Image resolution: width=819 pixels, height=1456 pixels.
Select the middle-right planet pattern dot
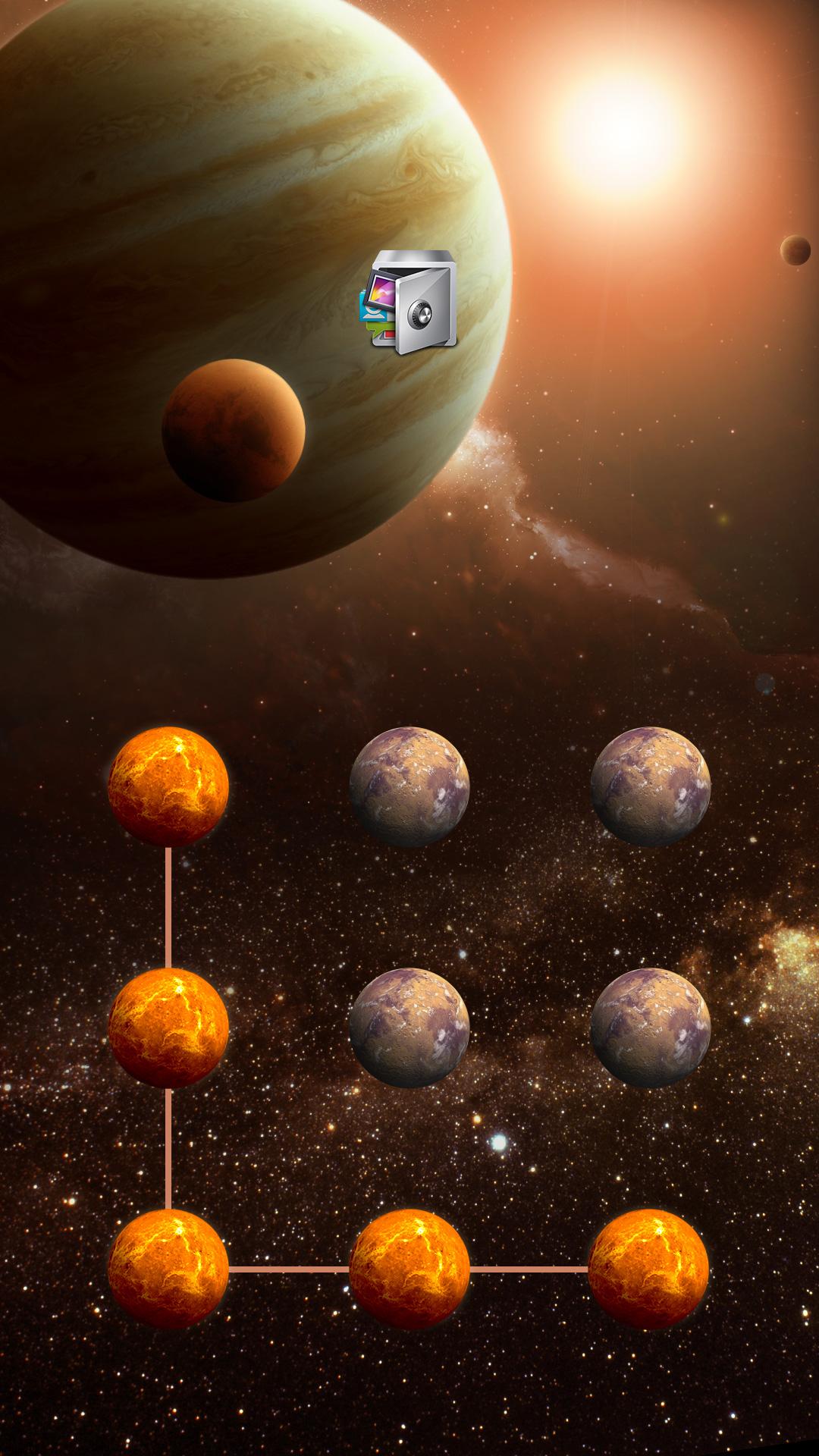coord(651,1028)
